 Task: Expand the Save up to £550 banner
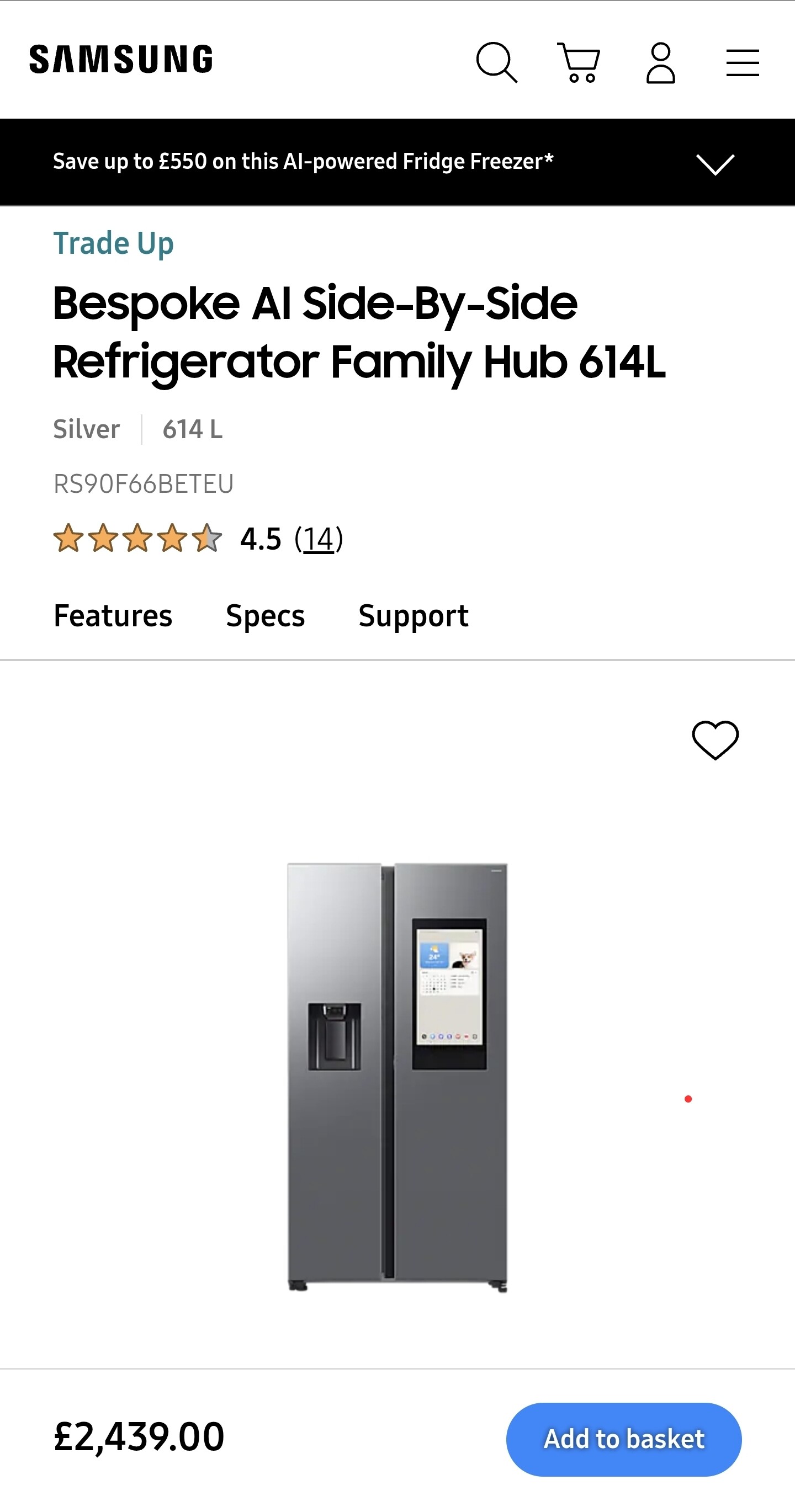pos(714,163)
